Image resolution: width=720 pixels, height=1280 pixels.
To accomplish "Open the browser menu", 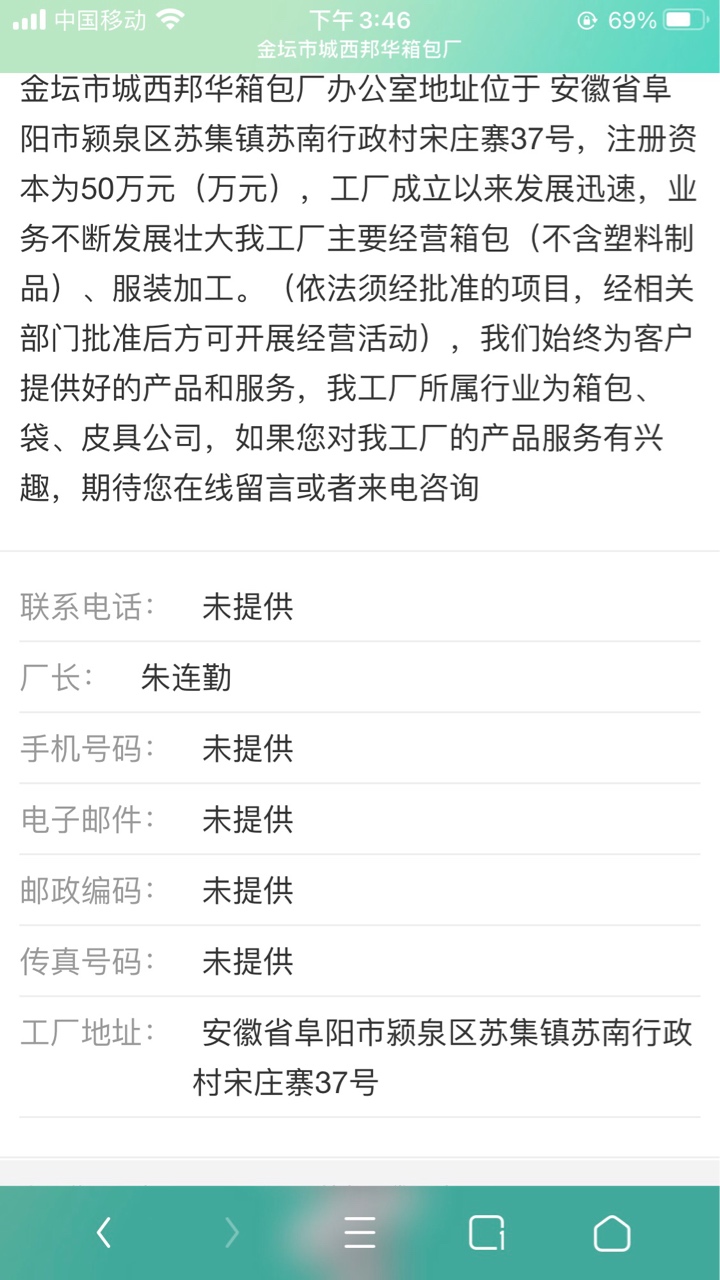I will coord(360,1232).
